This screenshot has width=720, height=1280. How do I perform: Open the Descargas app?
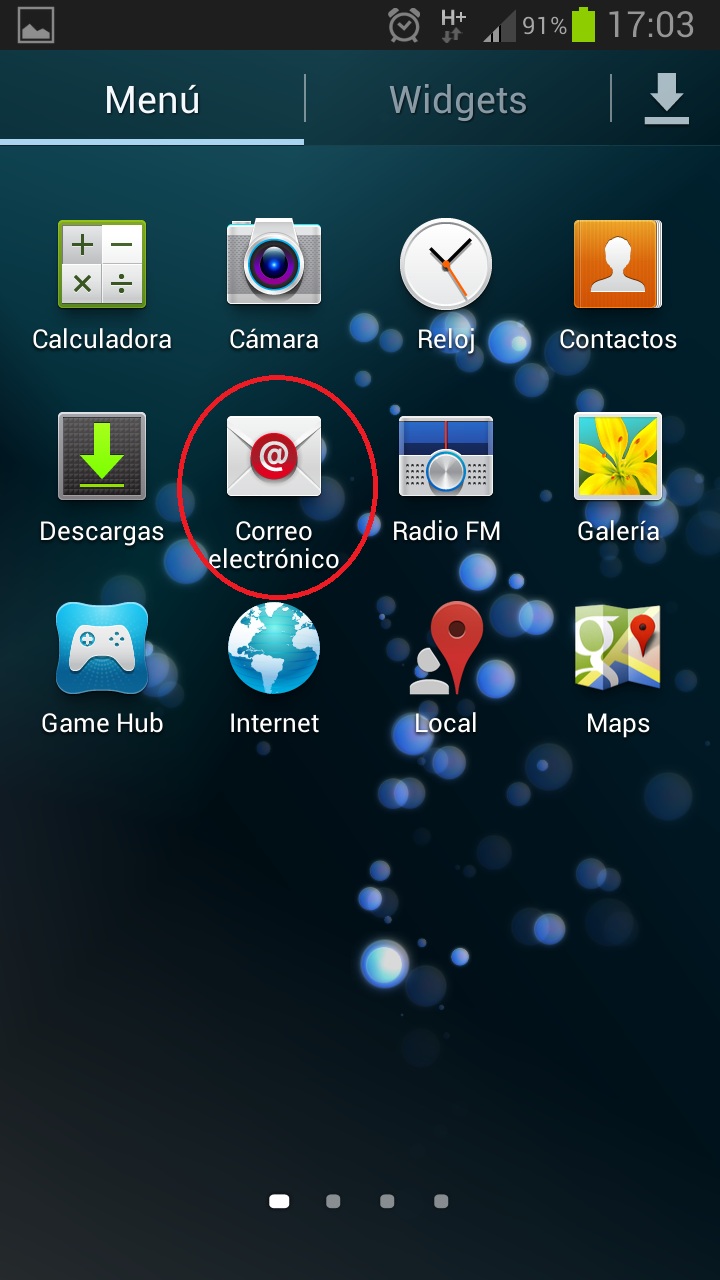(102, 456)
